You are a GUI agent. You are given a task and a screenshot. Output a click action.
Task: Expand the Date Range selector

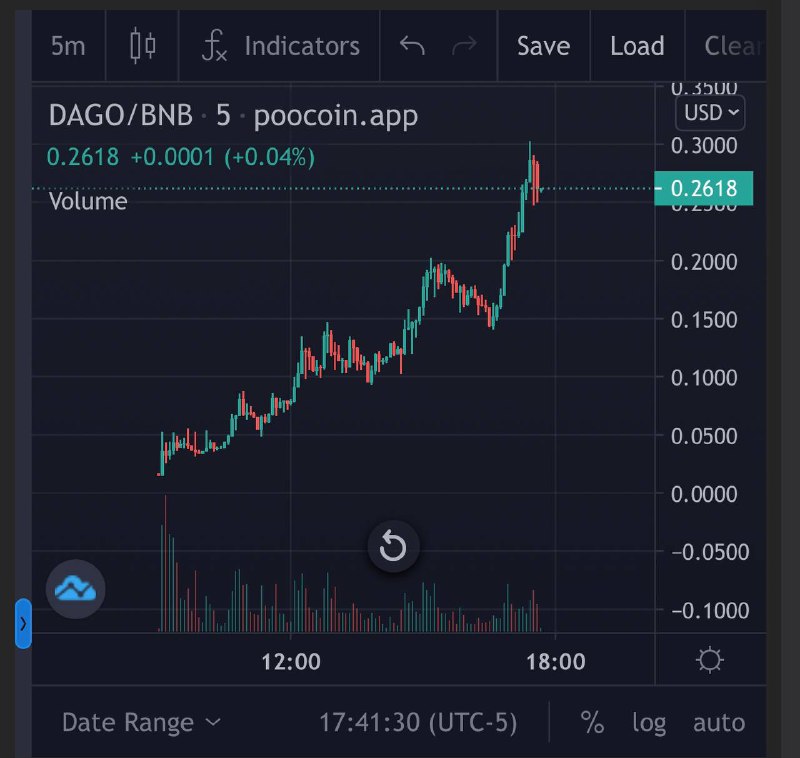pos(141,722)
